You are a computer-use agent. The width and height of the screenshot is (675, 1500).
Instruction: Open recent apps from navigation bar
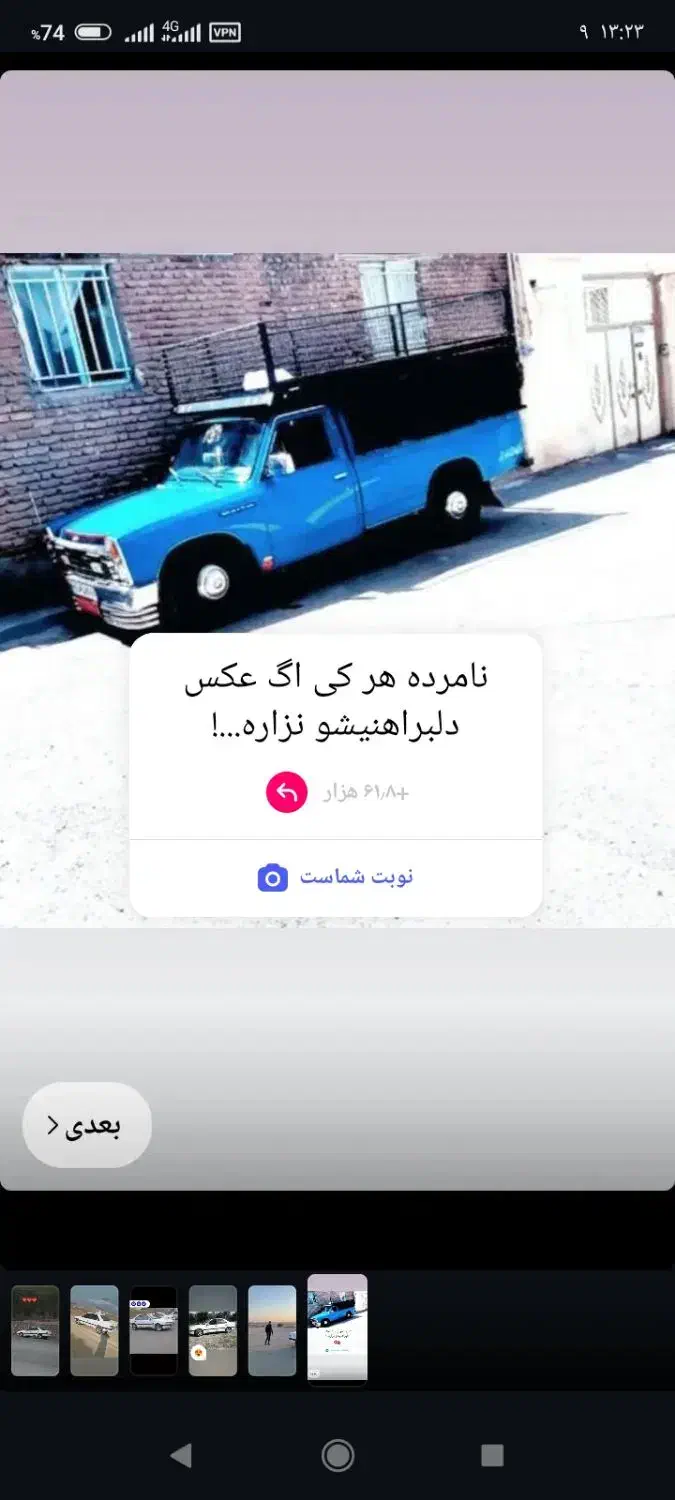(492, 1455)
